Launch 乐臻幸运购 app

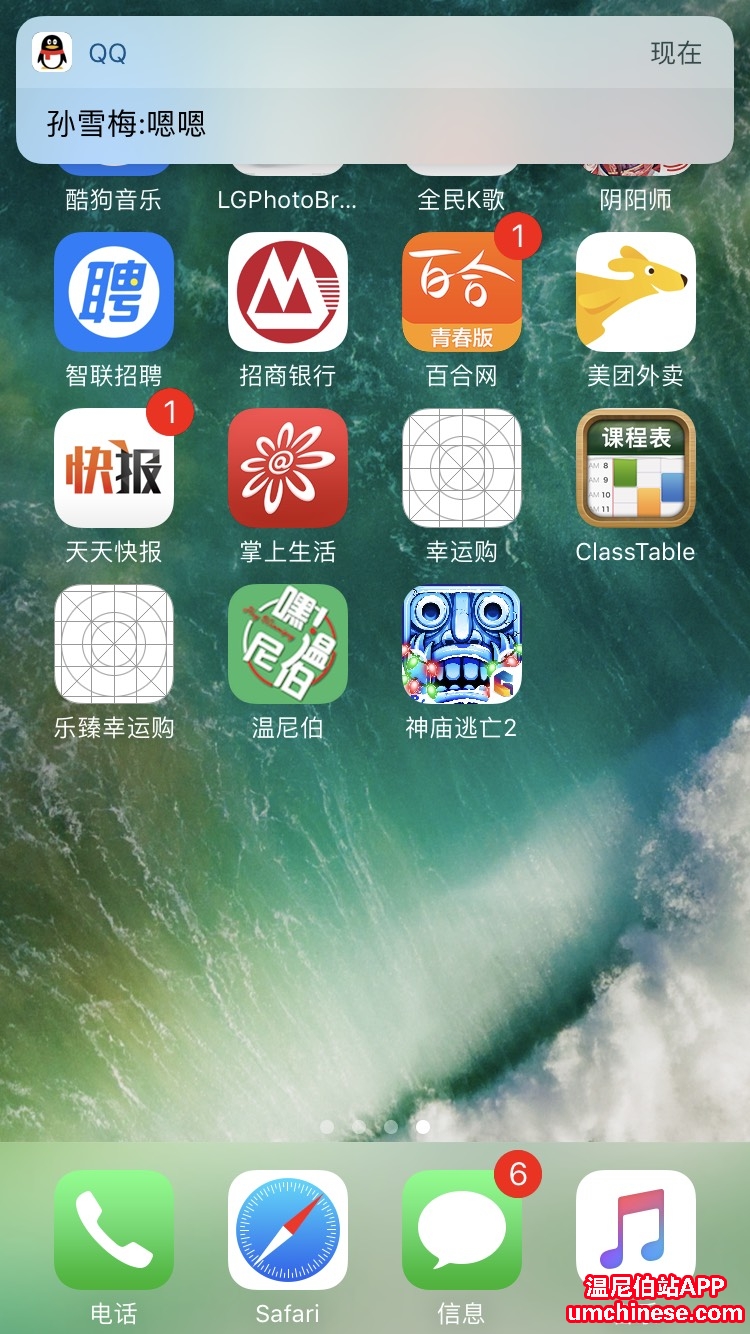pos(114,644)
